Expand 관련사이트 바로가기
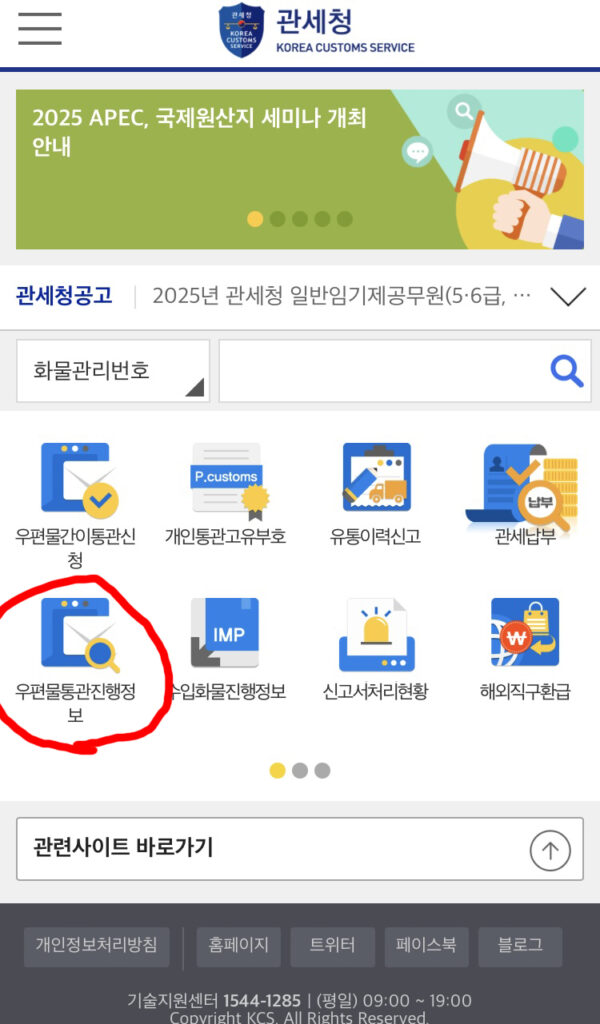Image resolution: width=600 pixels, height=1024 pixels. tap(299, 849)
